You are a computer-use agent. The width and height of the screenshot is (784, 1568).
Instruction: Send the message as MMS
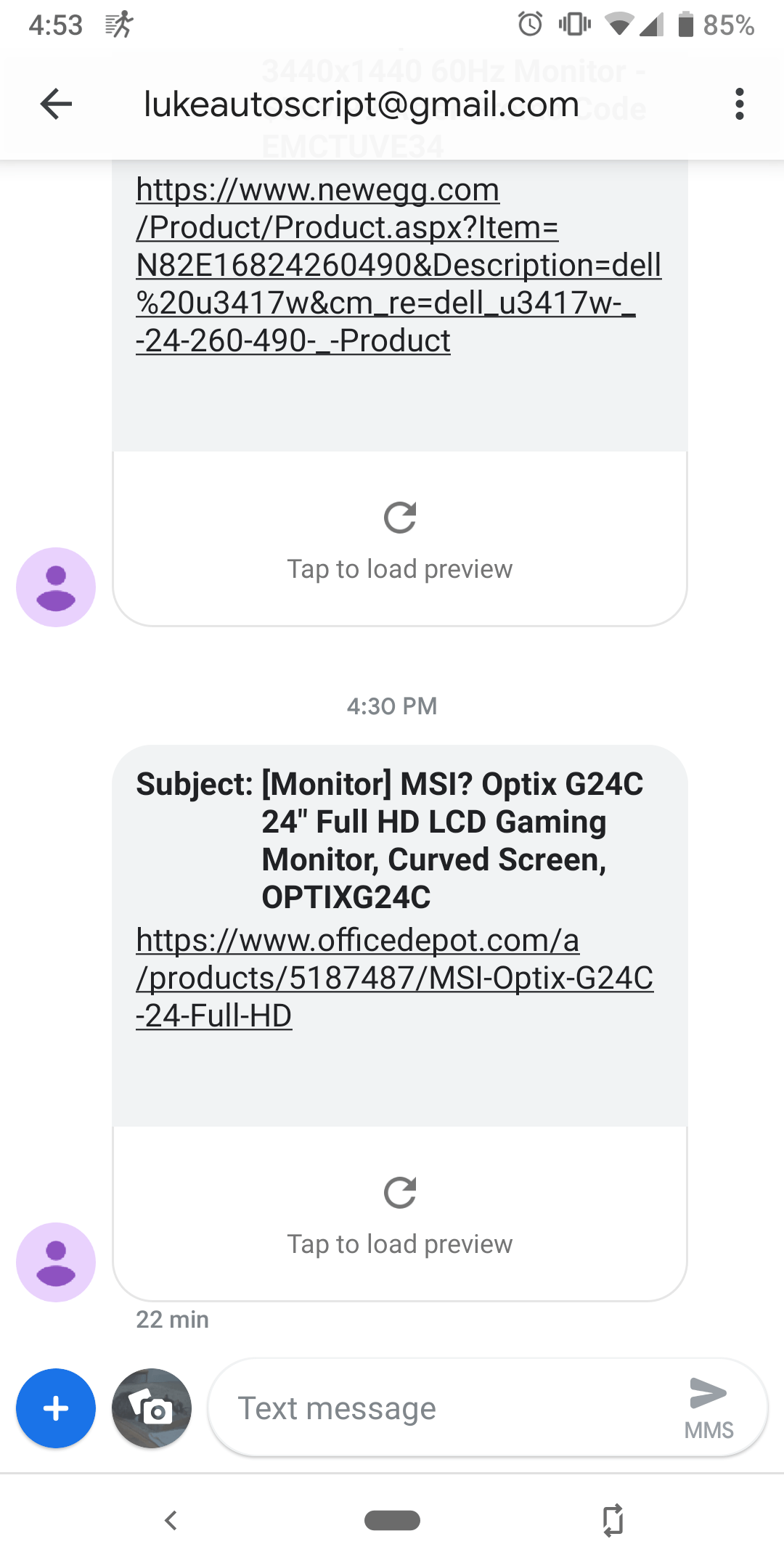point(709,1408)
